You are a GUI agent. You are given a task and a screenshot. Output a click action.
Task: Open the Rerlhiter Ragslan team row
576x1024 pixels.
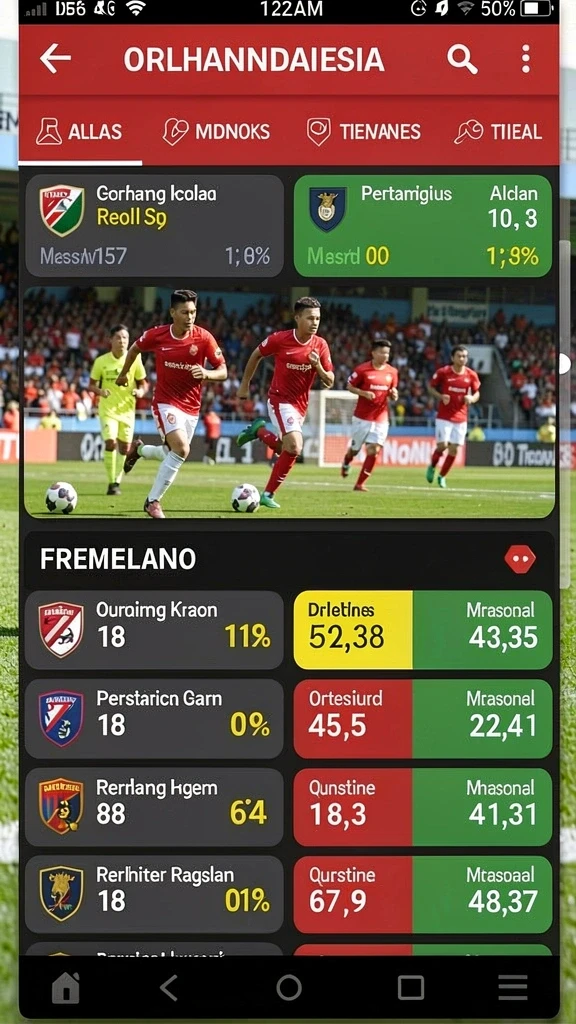point(154,895)
